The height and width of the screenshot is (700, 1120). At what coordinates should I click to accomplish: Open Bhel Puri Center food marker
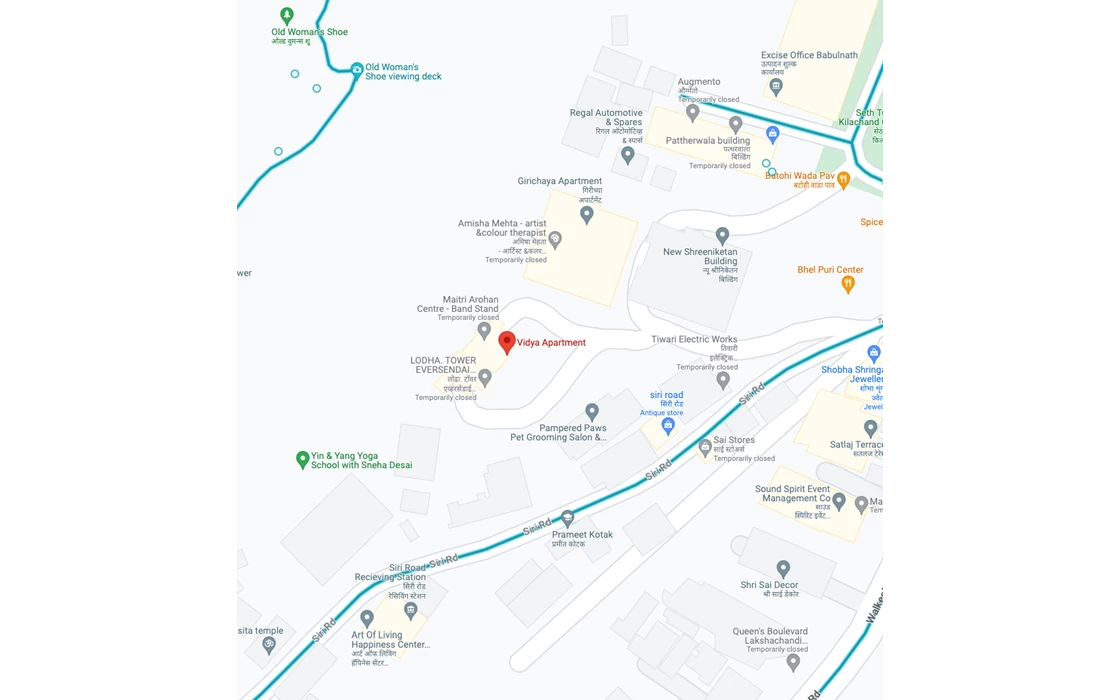(x=848, y=284)
